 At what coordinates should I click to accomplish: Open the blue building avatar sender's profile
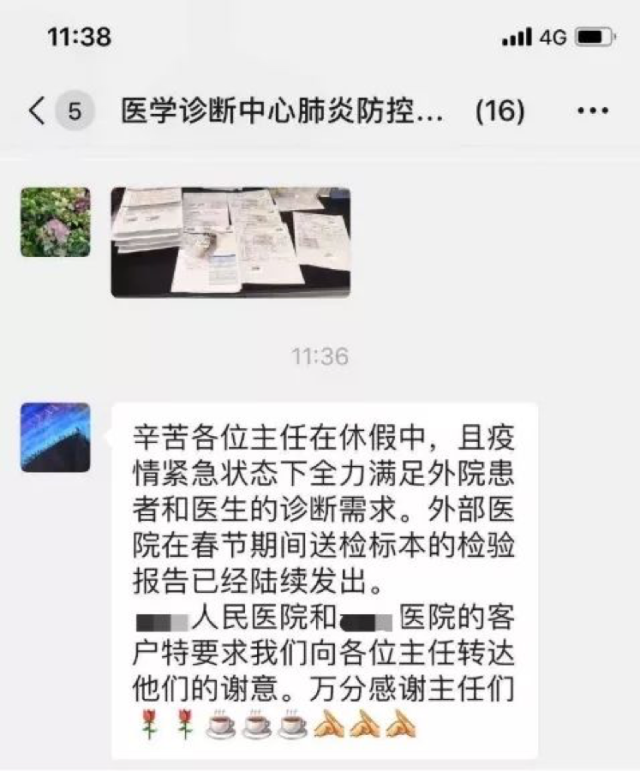(x=55, y=437)
